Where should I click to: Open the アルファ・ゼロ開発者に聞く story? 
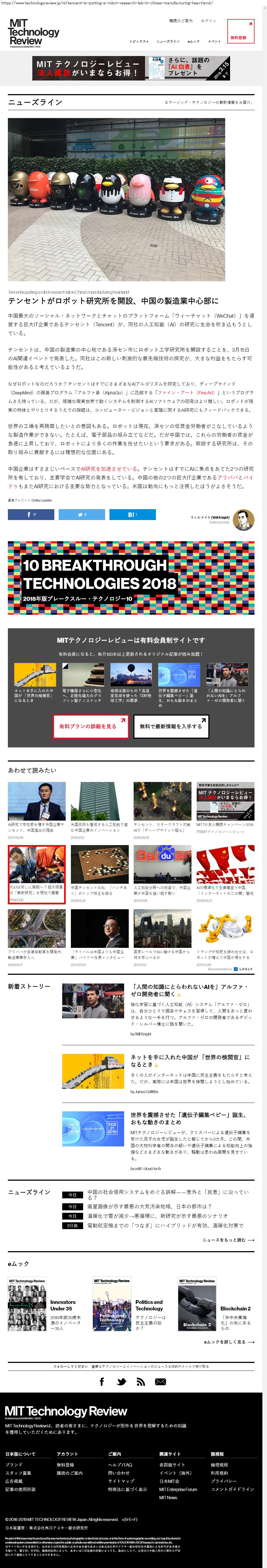[x=190, y=990]
